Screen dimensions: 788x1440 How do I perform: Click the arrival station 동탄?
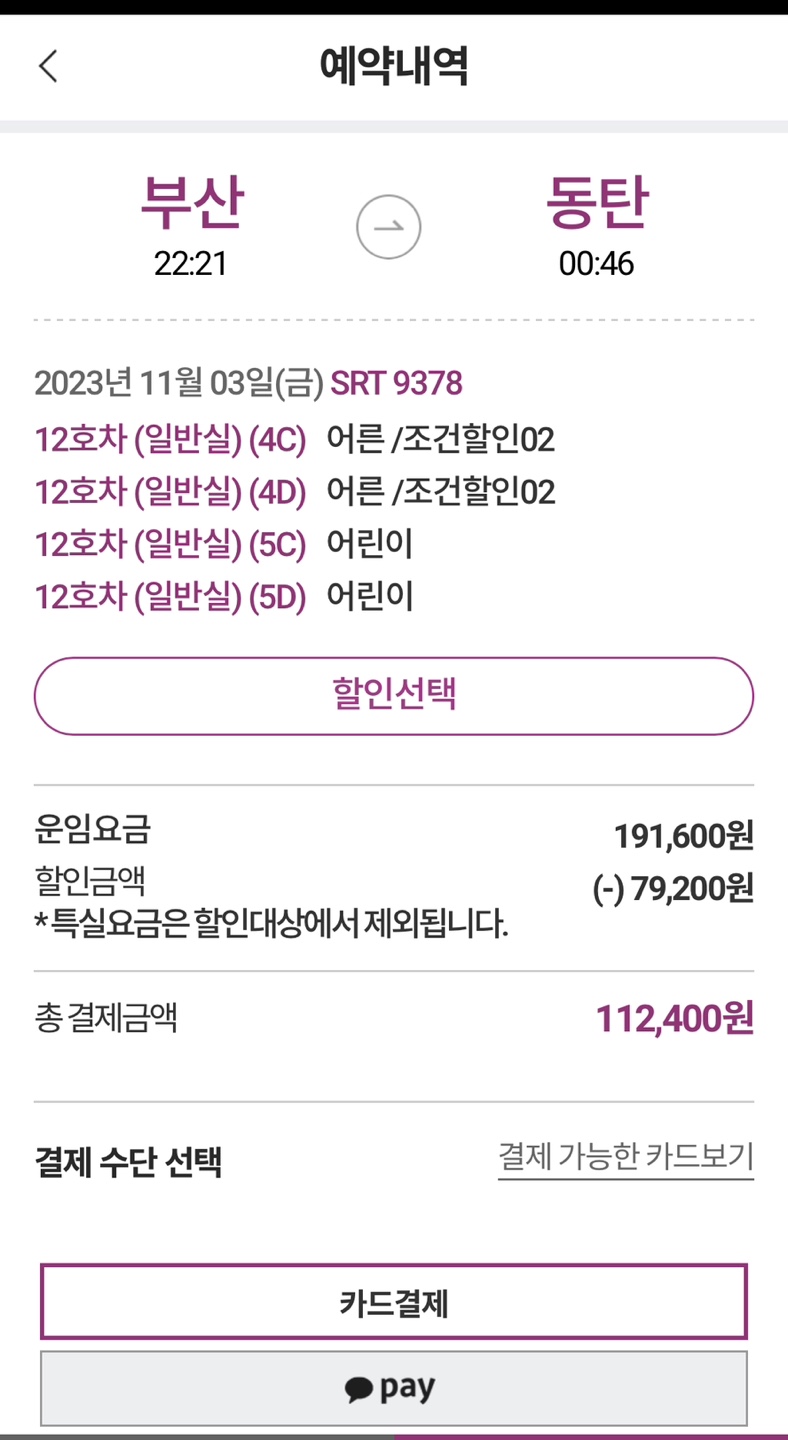pos(593,199)
